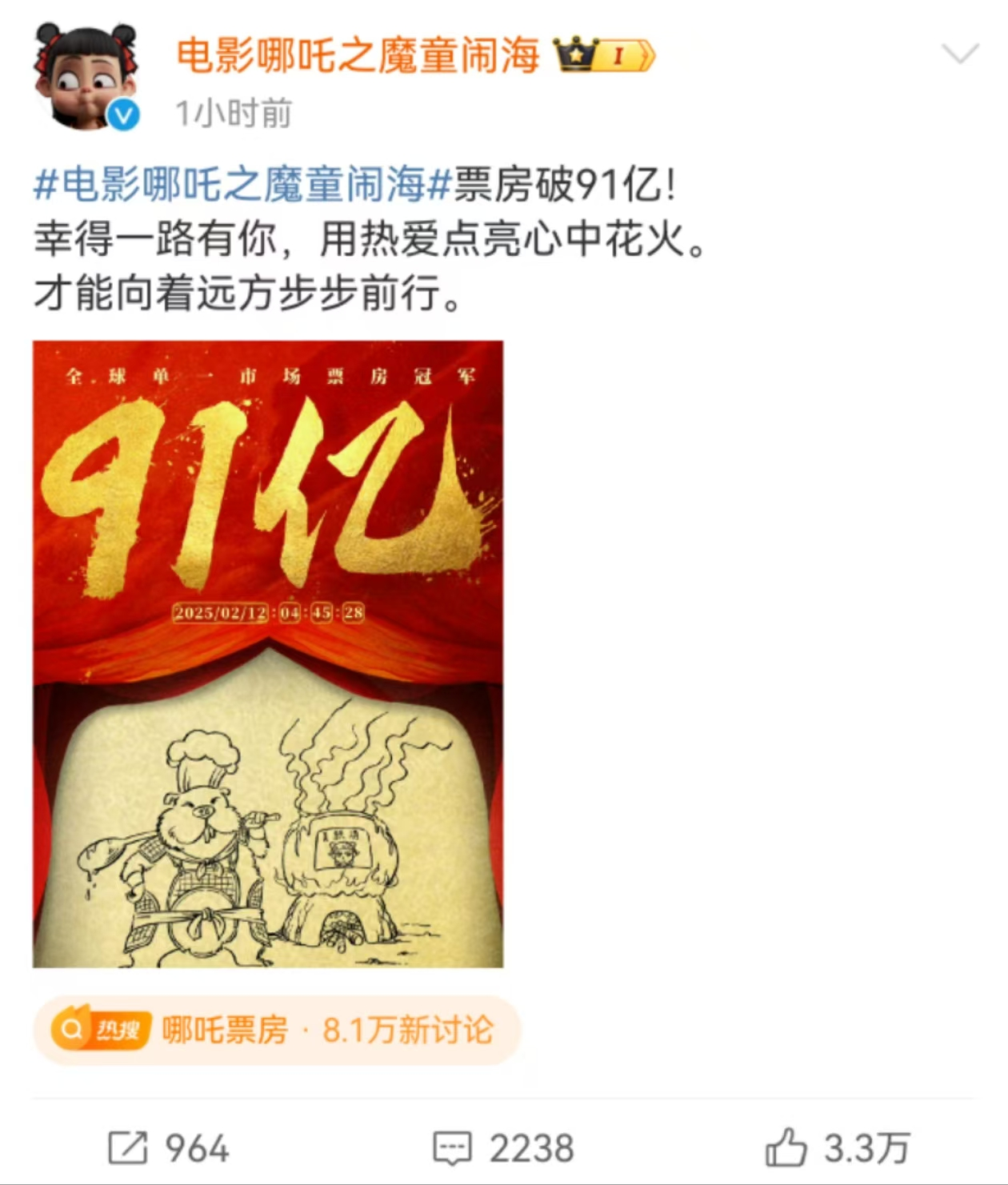This screenshot has height=1185, width=1008.
Task: Open the 2238 comments
Action: coord(503,1148)
